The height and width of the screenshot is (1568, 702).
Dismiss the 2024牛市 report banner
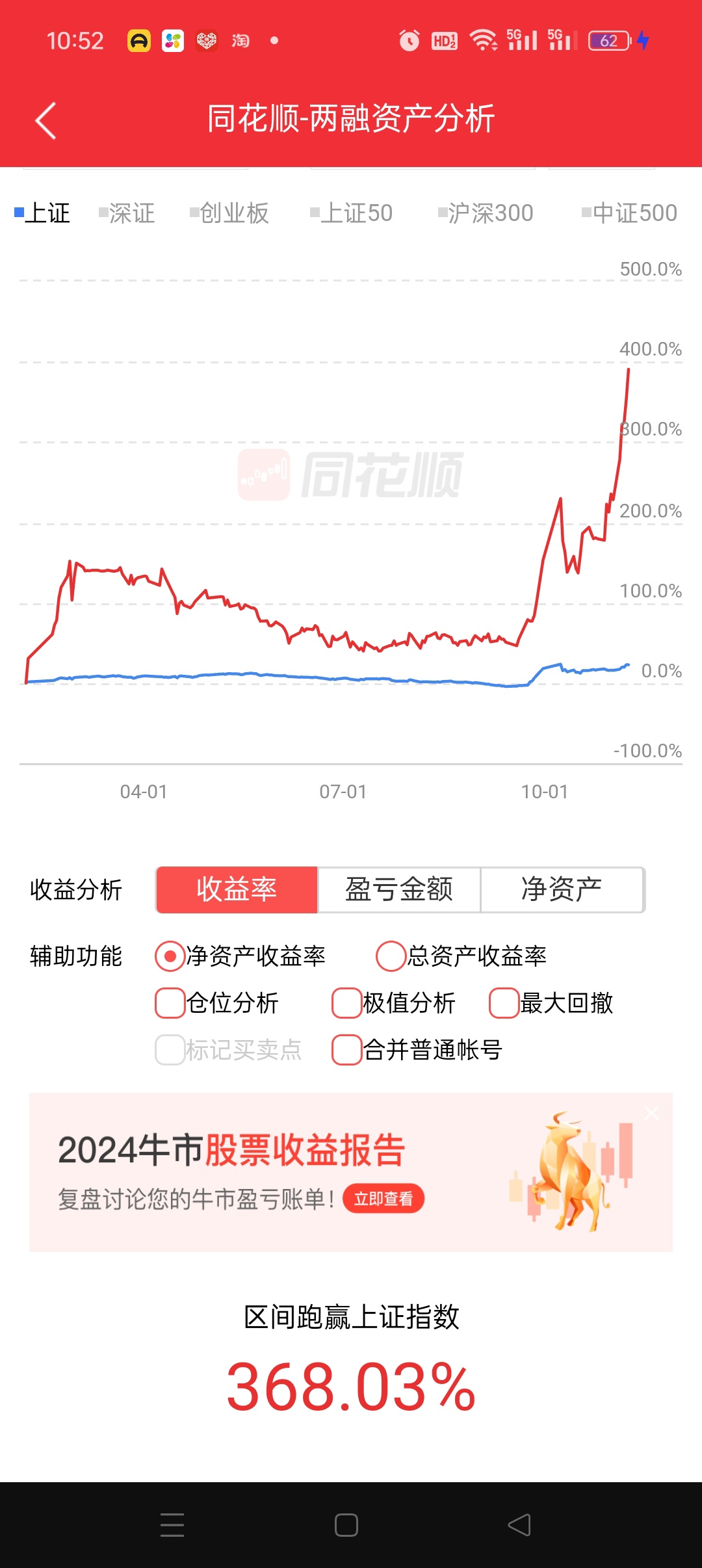pyautogui.click(x=651, y=1114)
